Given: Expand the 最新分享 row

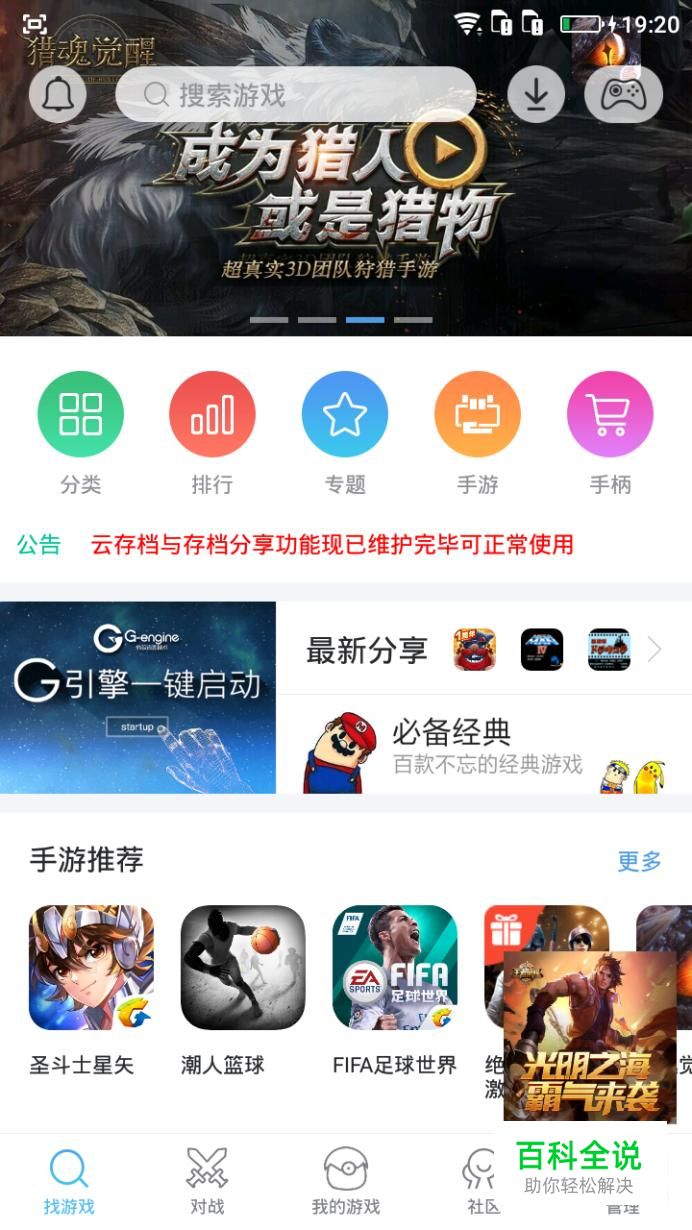Looking at the screenshot, I should coord(654,650).
